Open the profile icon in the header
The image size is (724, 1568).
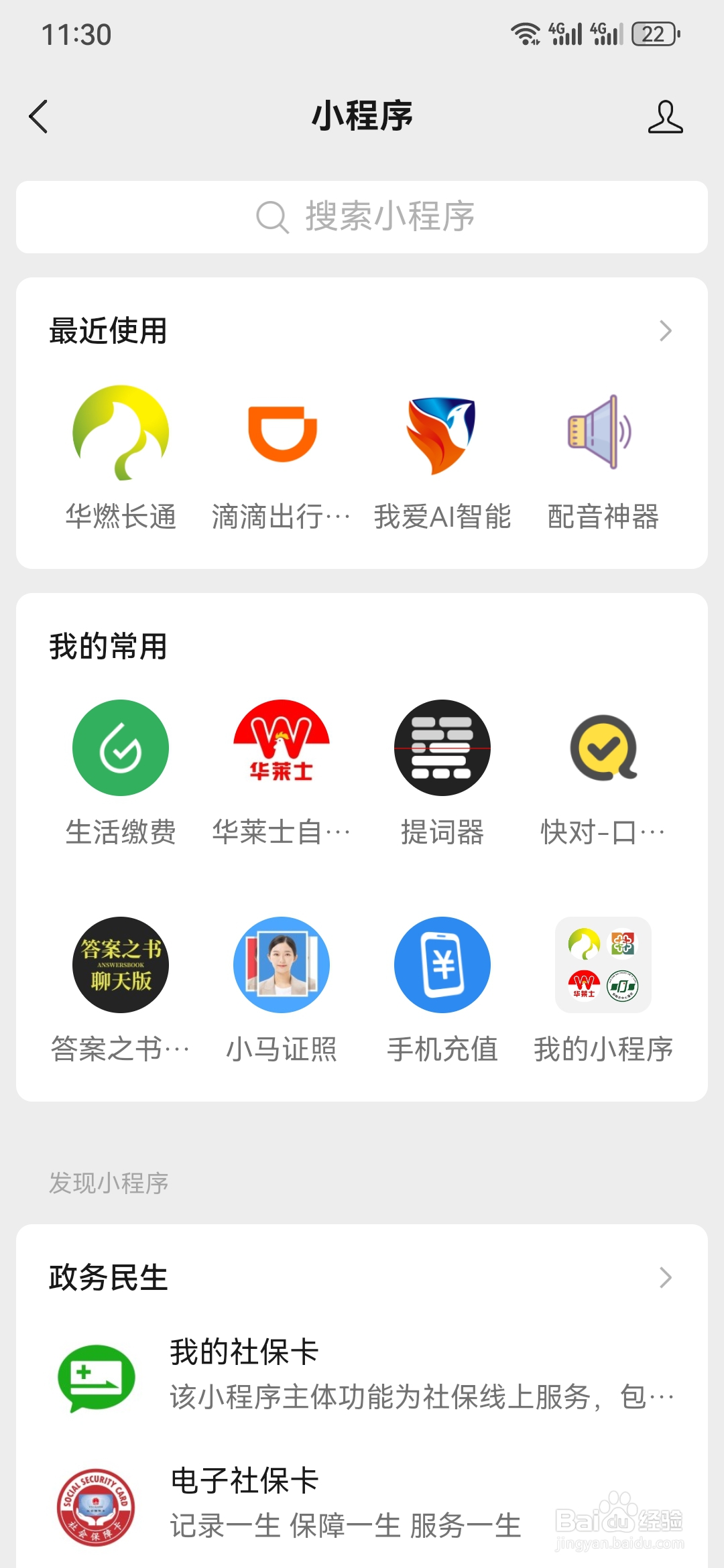(x=665, y=117)
